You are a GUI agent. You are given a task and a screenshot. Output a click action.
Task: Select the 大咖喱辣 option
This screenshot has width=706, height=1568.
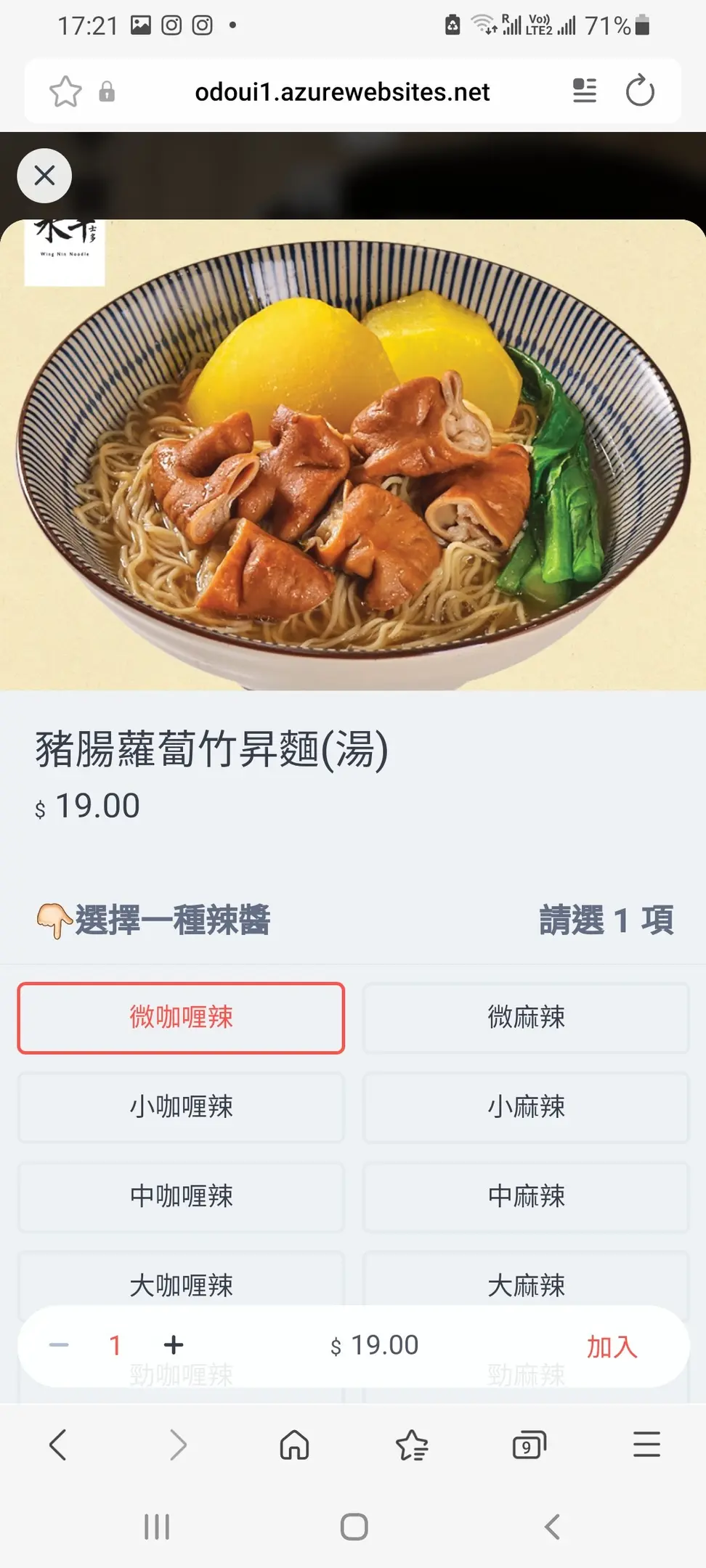181,1283
